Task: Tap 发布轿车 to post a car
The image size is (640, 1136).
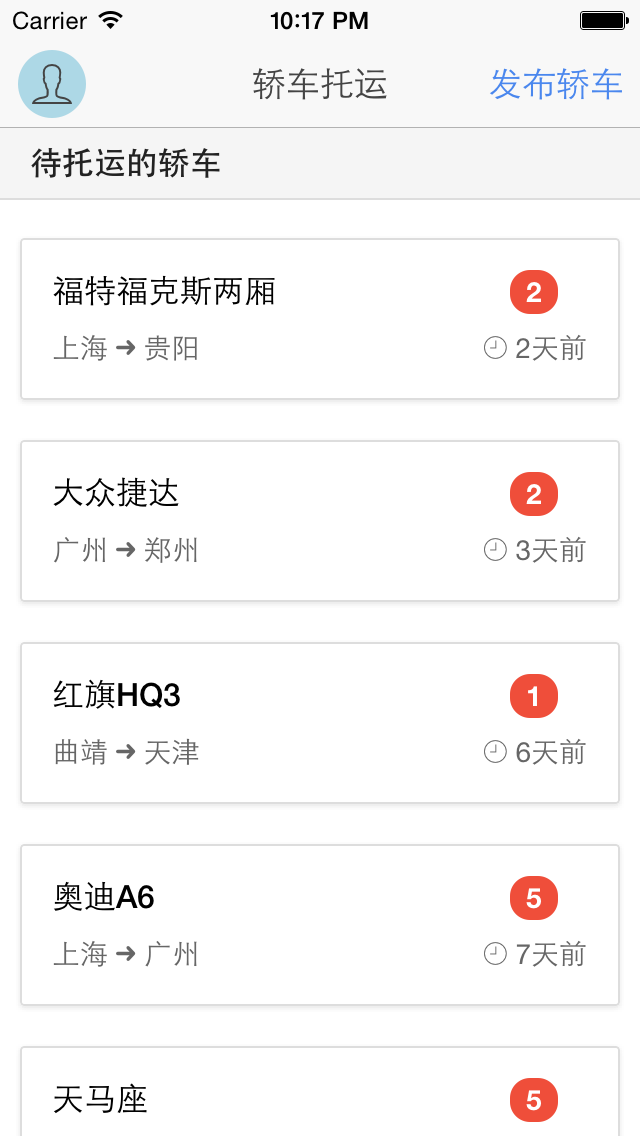Action: pyautogui.click(x=556, y=85)
